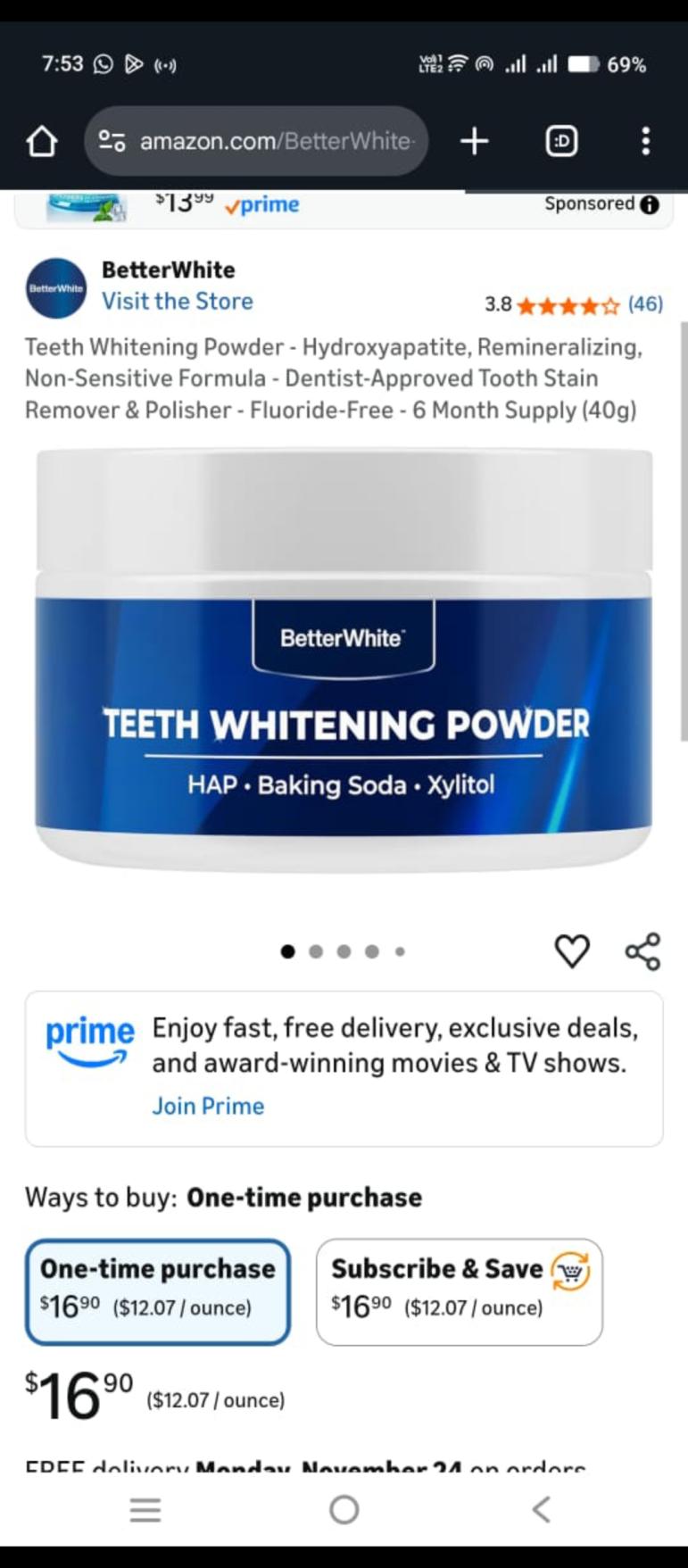Open a new browser tab
The height and width of the screenshot is (1568, 688).
(x=475, y=141)
